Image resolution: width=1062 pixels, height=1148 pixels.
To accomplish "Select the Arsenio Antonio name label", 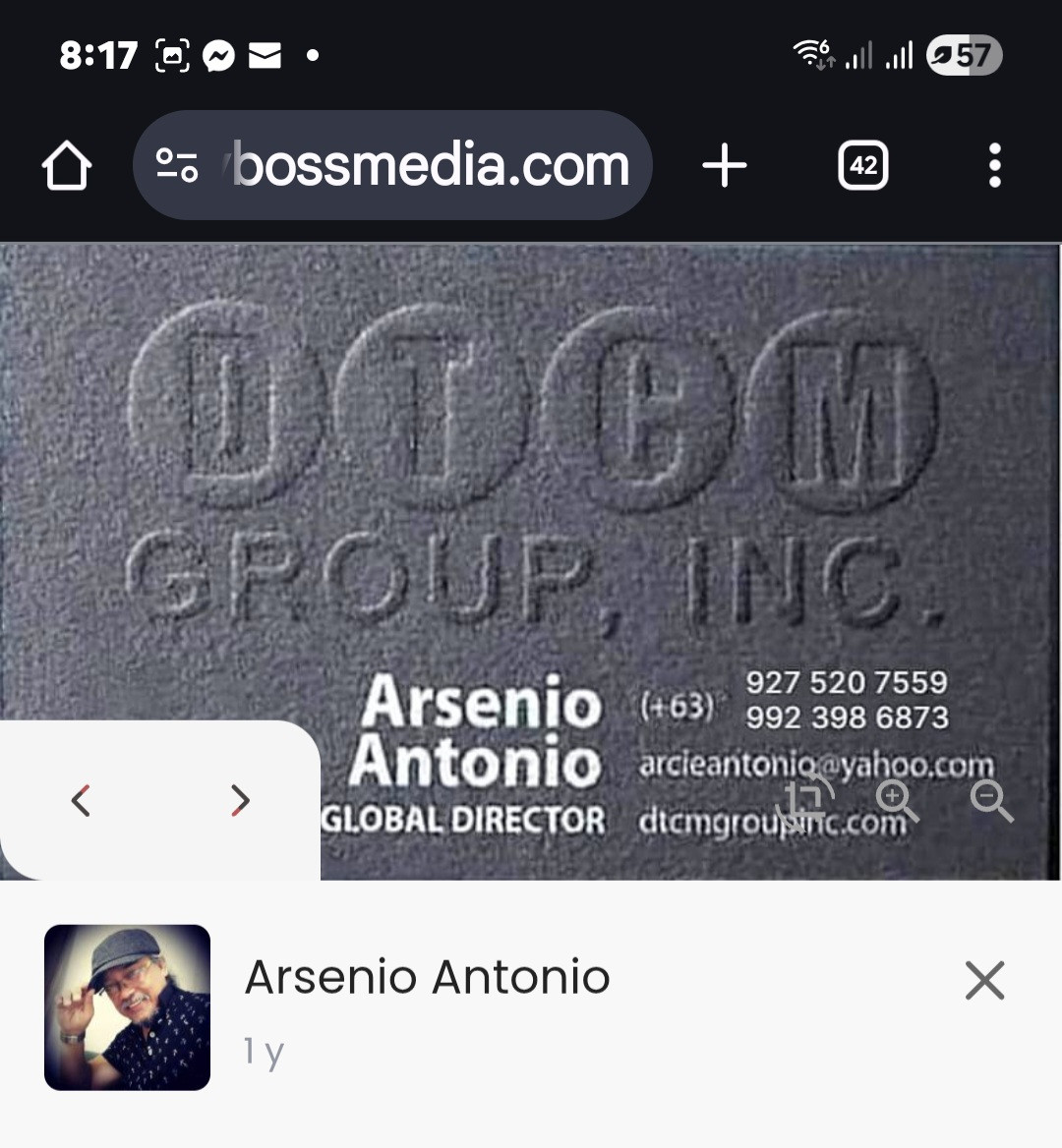I will [x=427, y=976].
